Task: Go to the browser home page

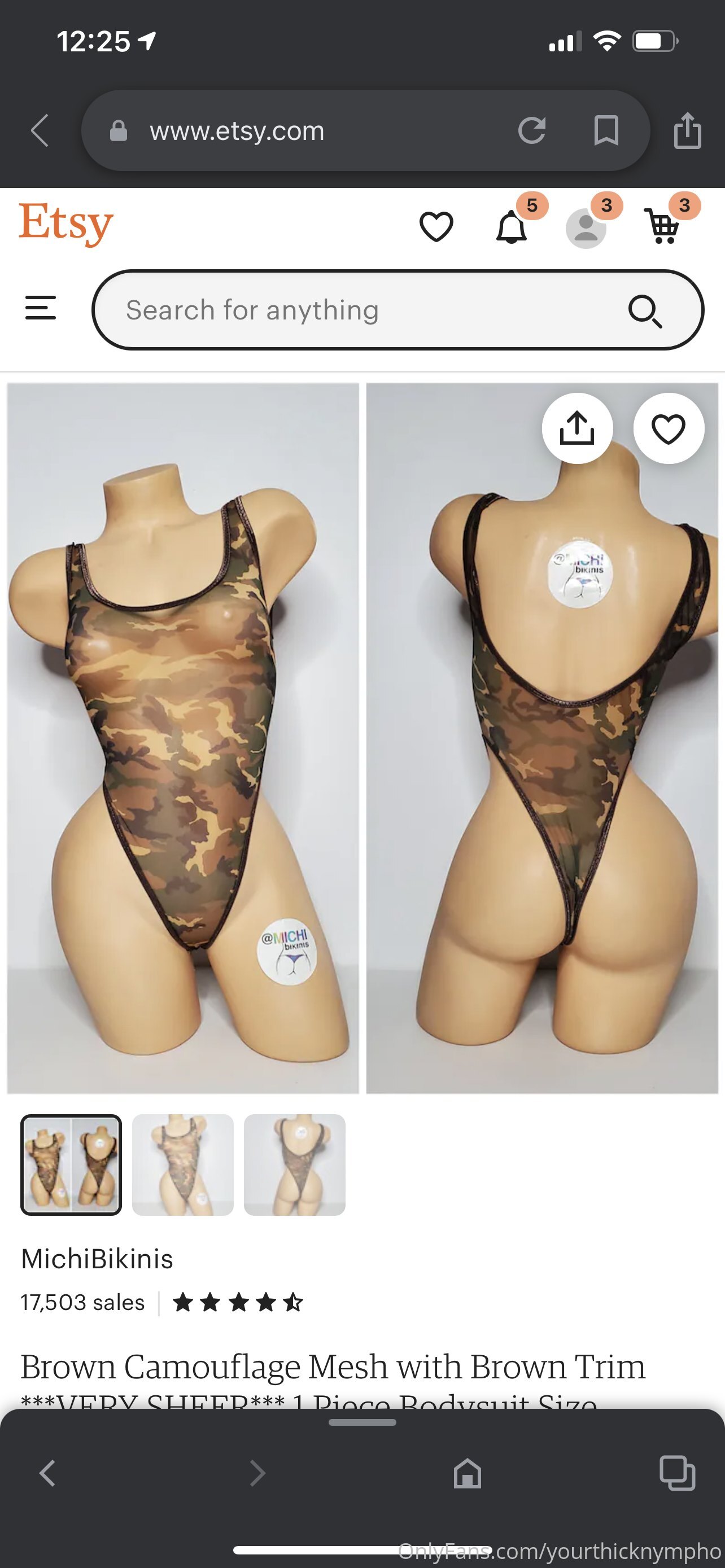Action: click(x=468, y=1474)
